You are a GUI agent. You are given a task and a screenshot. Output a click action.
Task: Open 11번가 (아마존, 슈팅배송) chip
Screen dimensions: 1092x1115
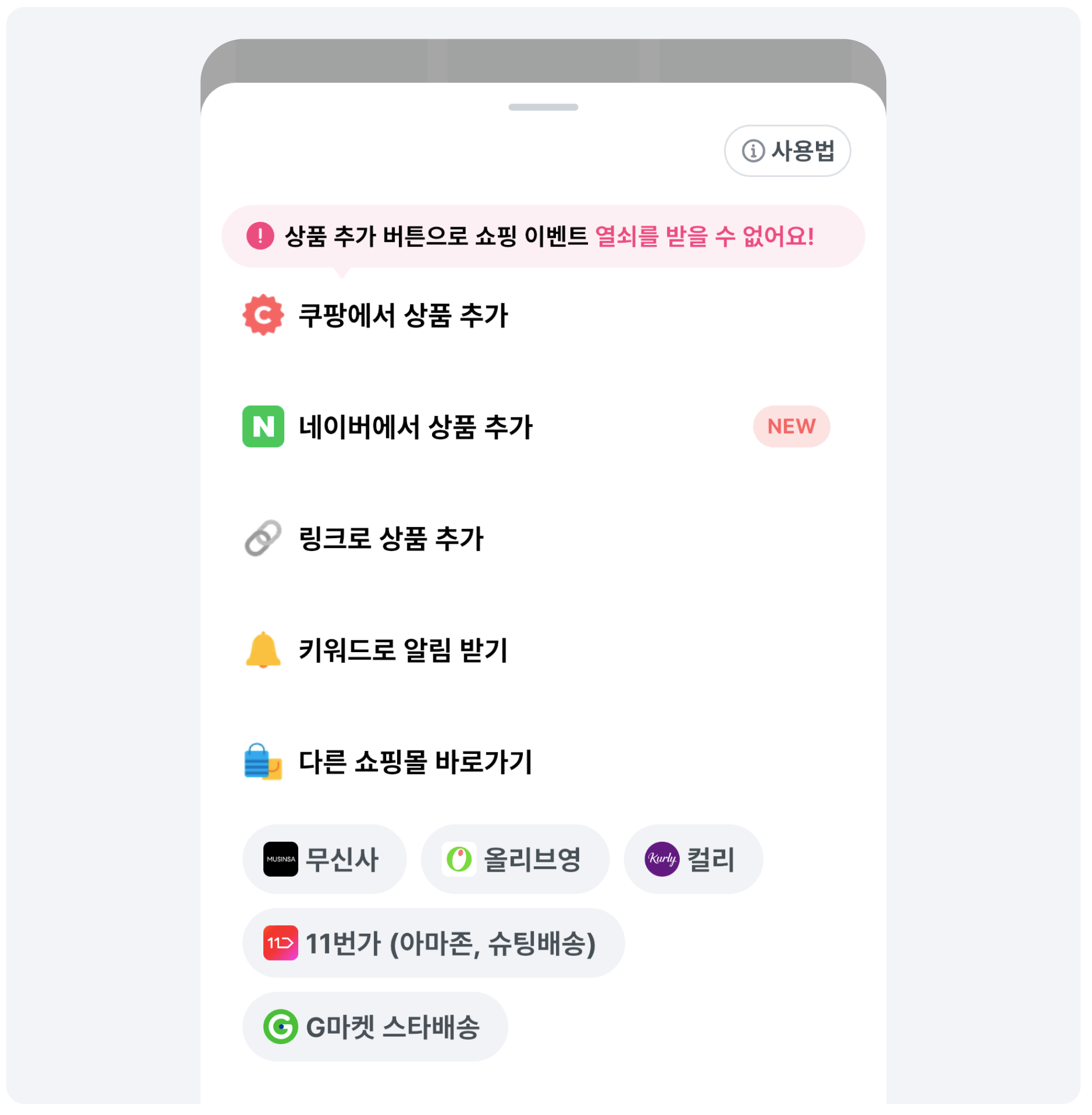[x=433, y=943]
